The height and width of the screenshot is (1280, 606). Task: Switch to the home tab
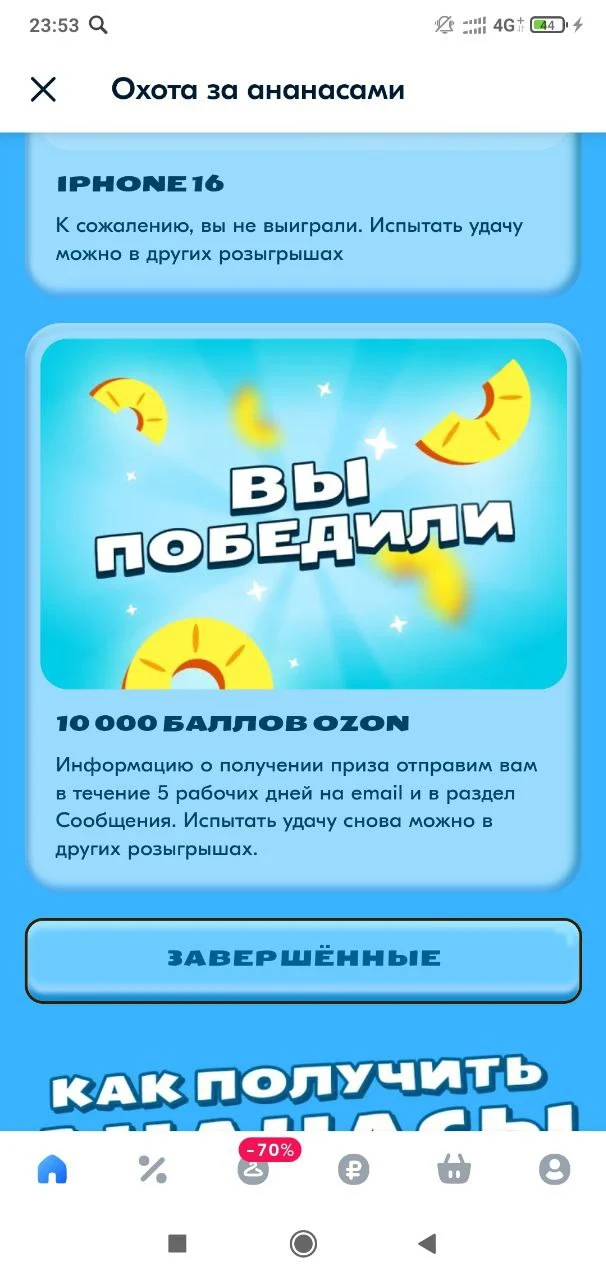click(52, 1169)
